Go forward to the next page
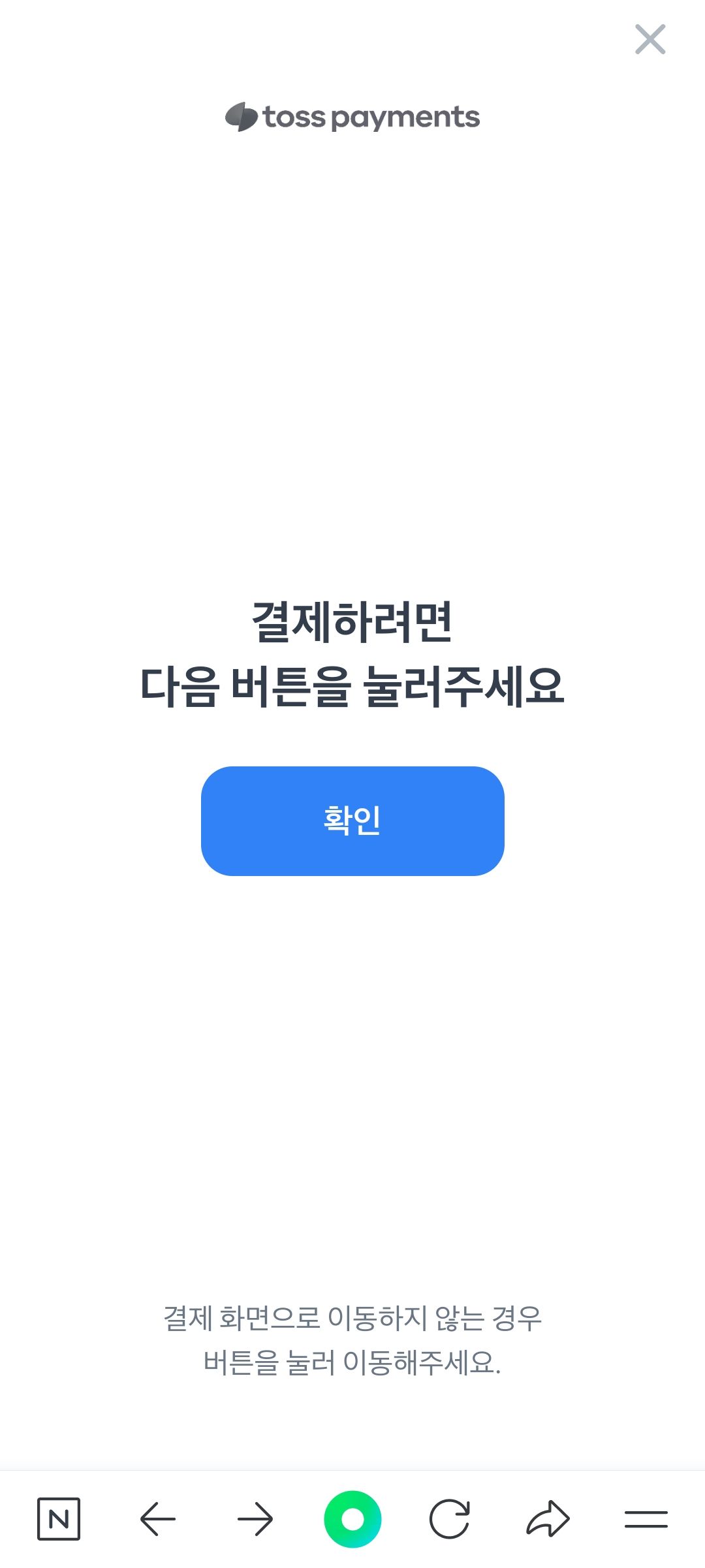 tap(255, 1519)
